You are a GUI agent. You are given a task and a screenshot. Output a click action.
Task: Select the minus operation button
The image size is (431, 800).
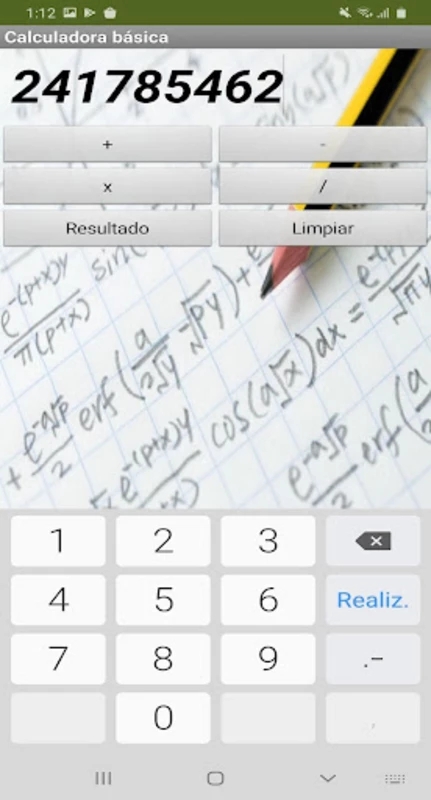(323, 144)
